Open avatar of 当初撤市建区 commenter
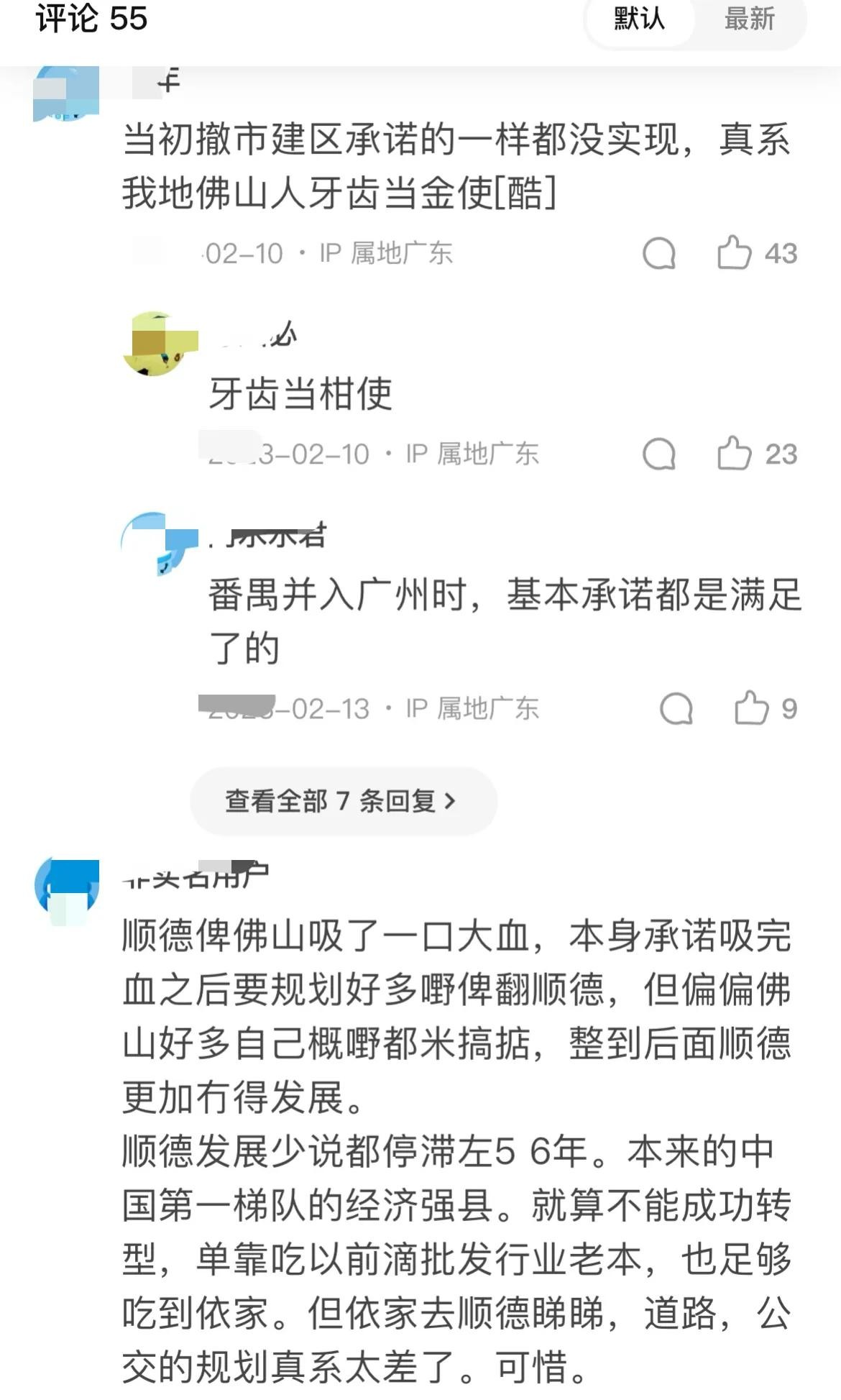 pos(66,93)
